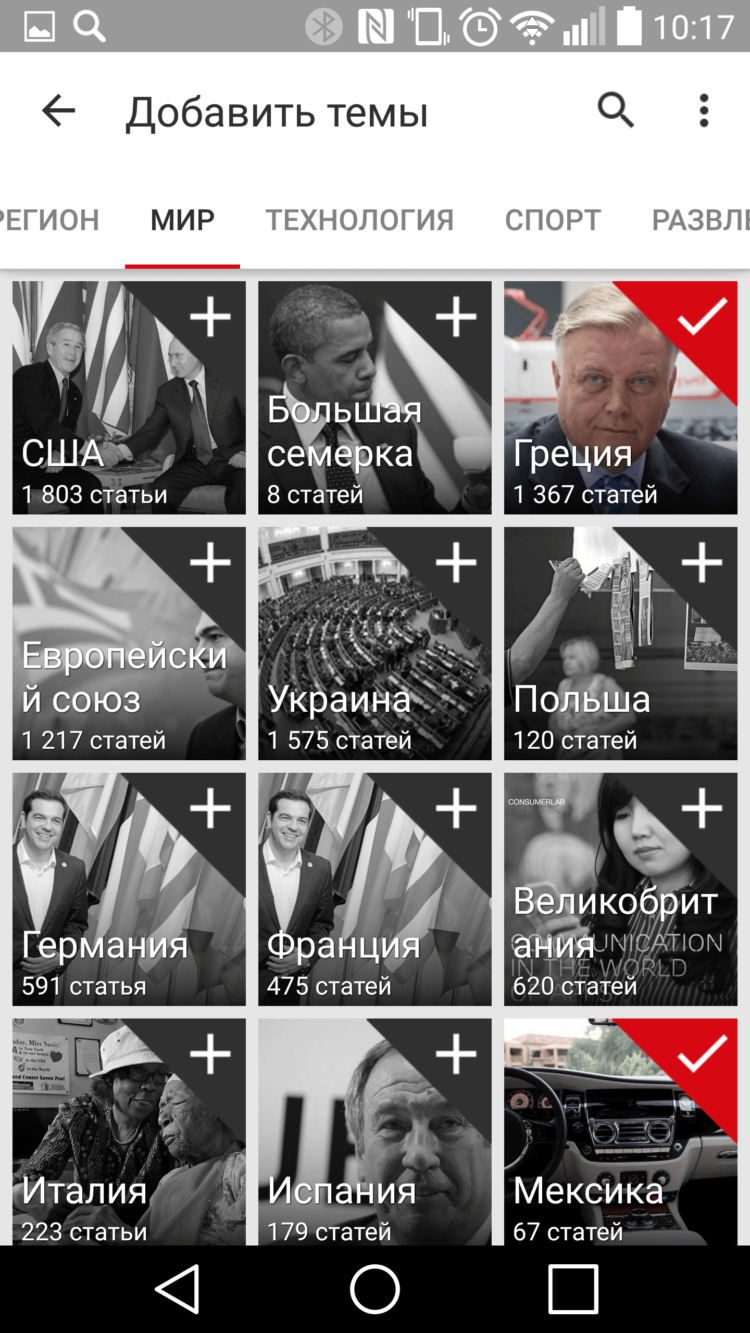Viewport: 750px width, 1333px height.
Task: Add Италия using its plus icon
Action: (x=210, y=1052)
